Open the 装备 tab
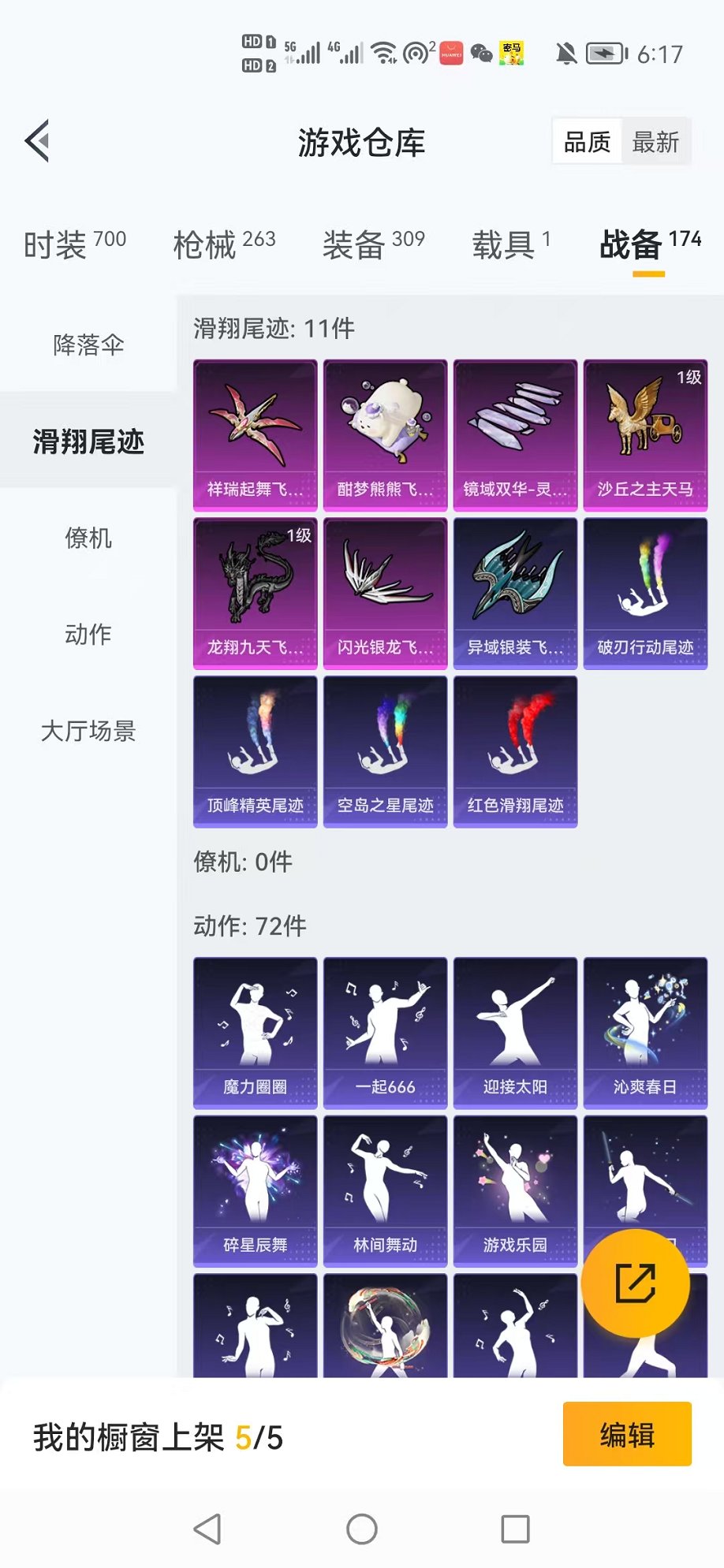 374,244
